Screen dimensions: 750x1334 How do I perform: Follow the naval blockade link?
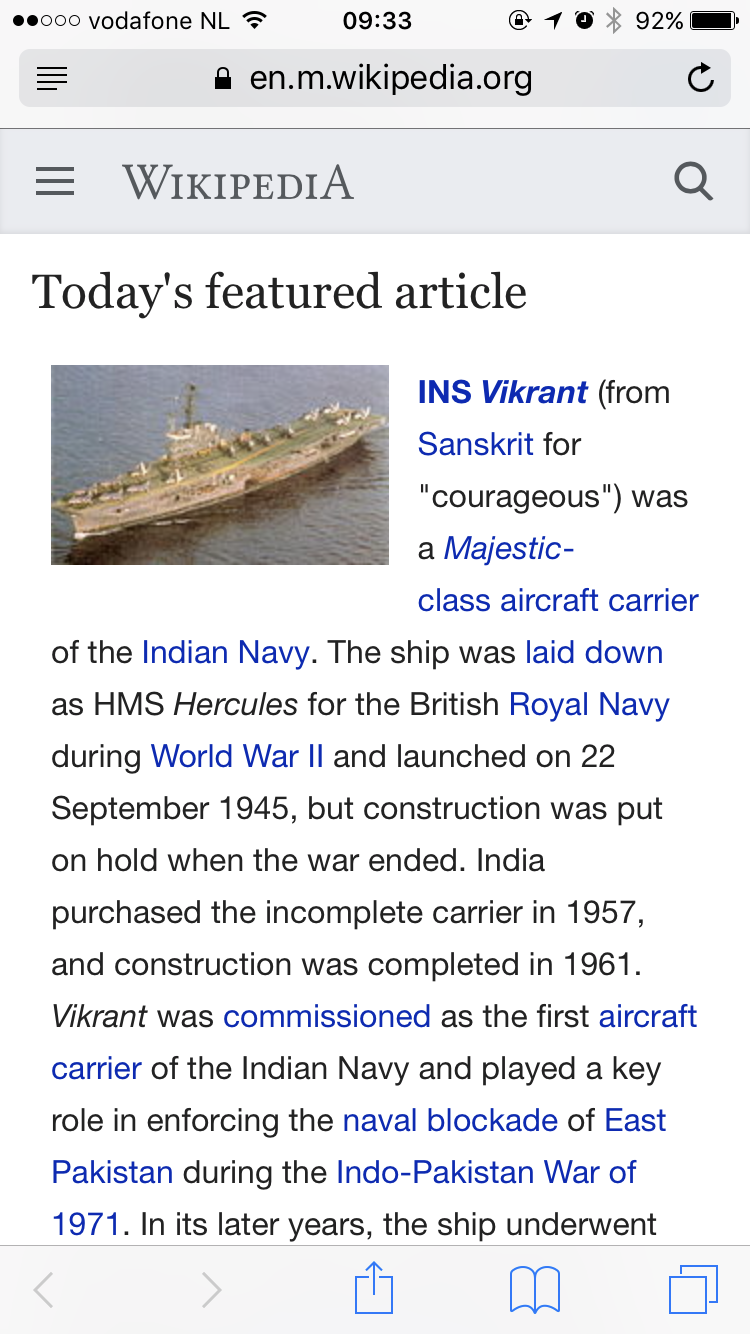450,1120
